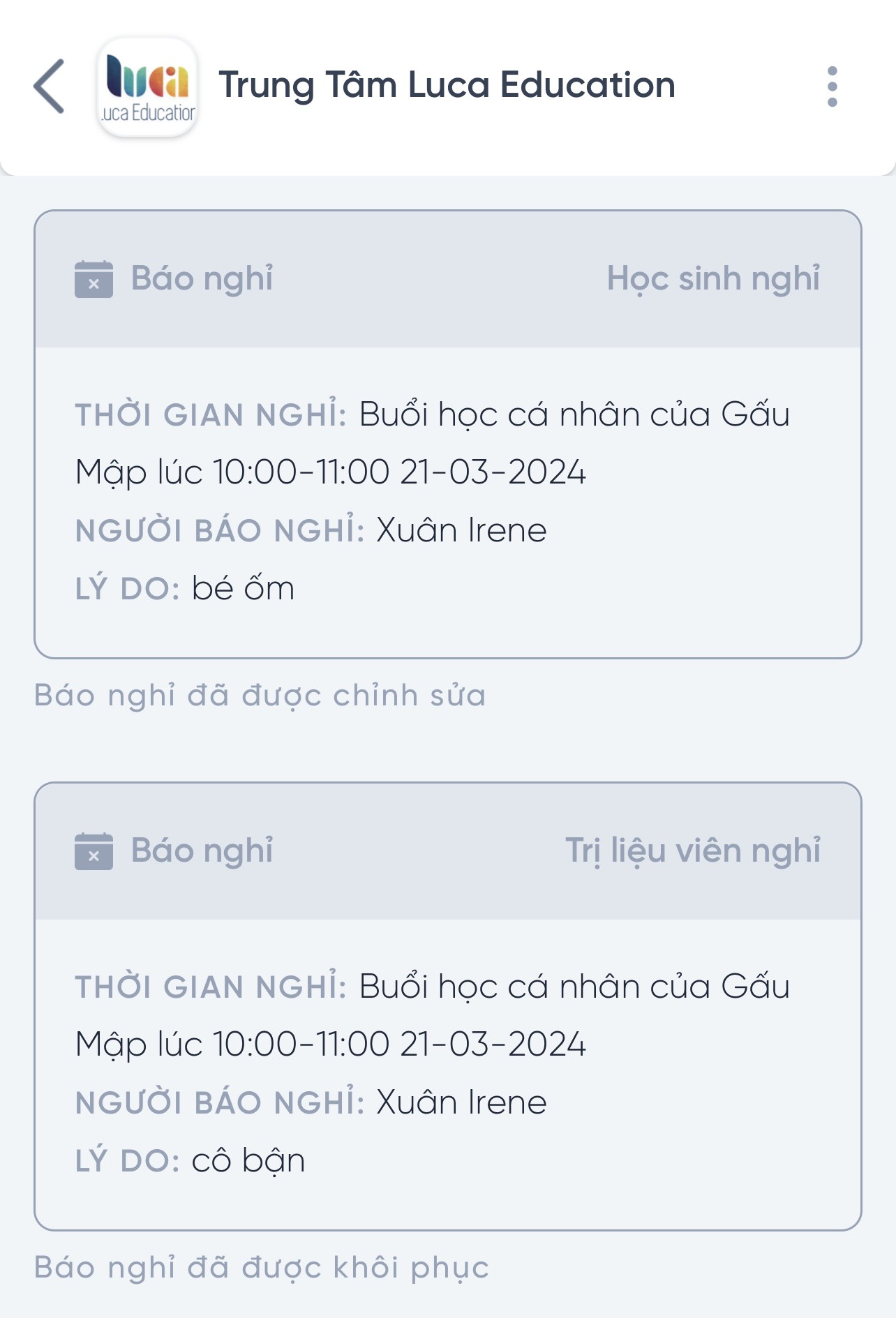Open the 'Học sinh nghỉ' absence card
The width and height of the screenshot is (896, 1318).
coord(447,434)
